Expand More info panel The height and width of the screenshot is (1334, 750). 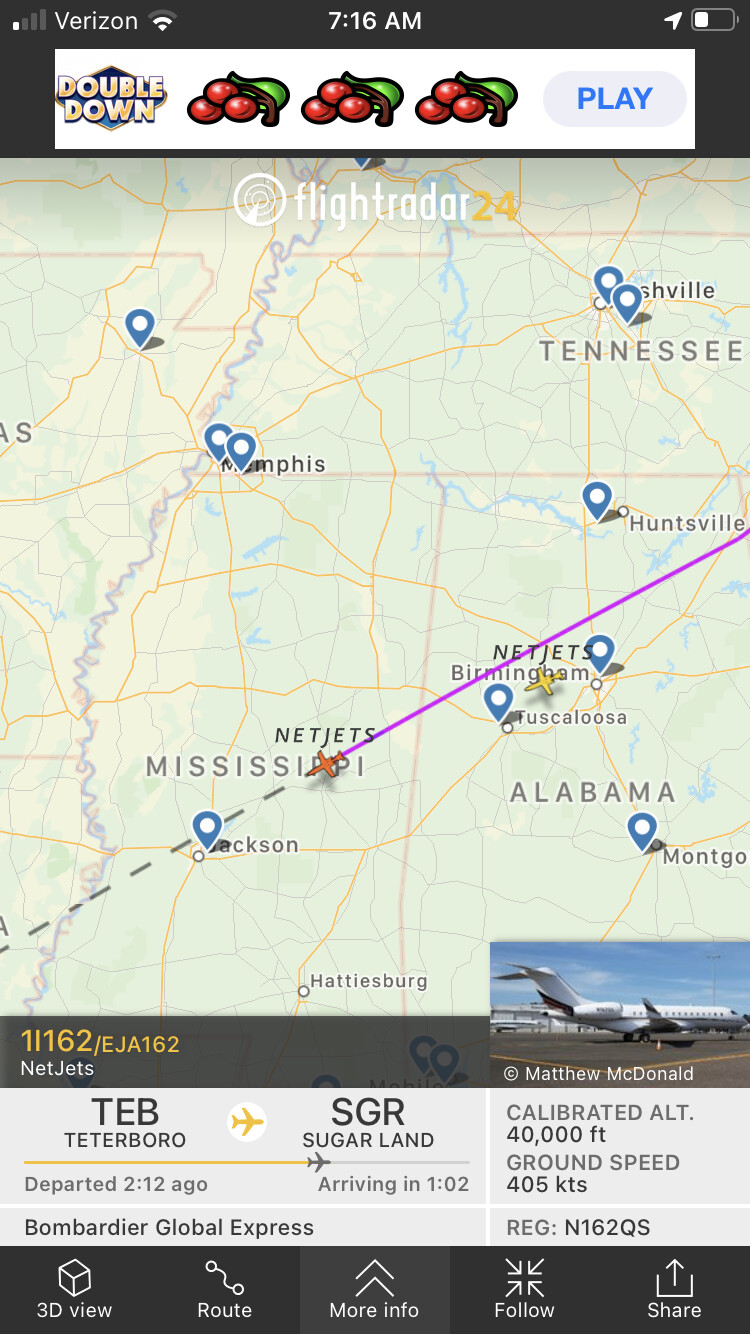tap(374, 1289)
